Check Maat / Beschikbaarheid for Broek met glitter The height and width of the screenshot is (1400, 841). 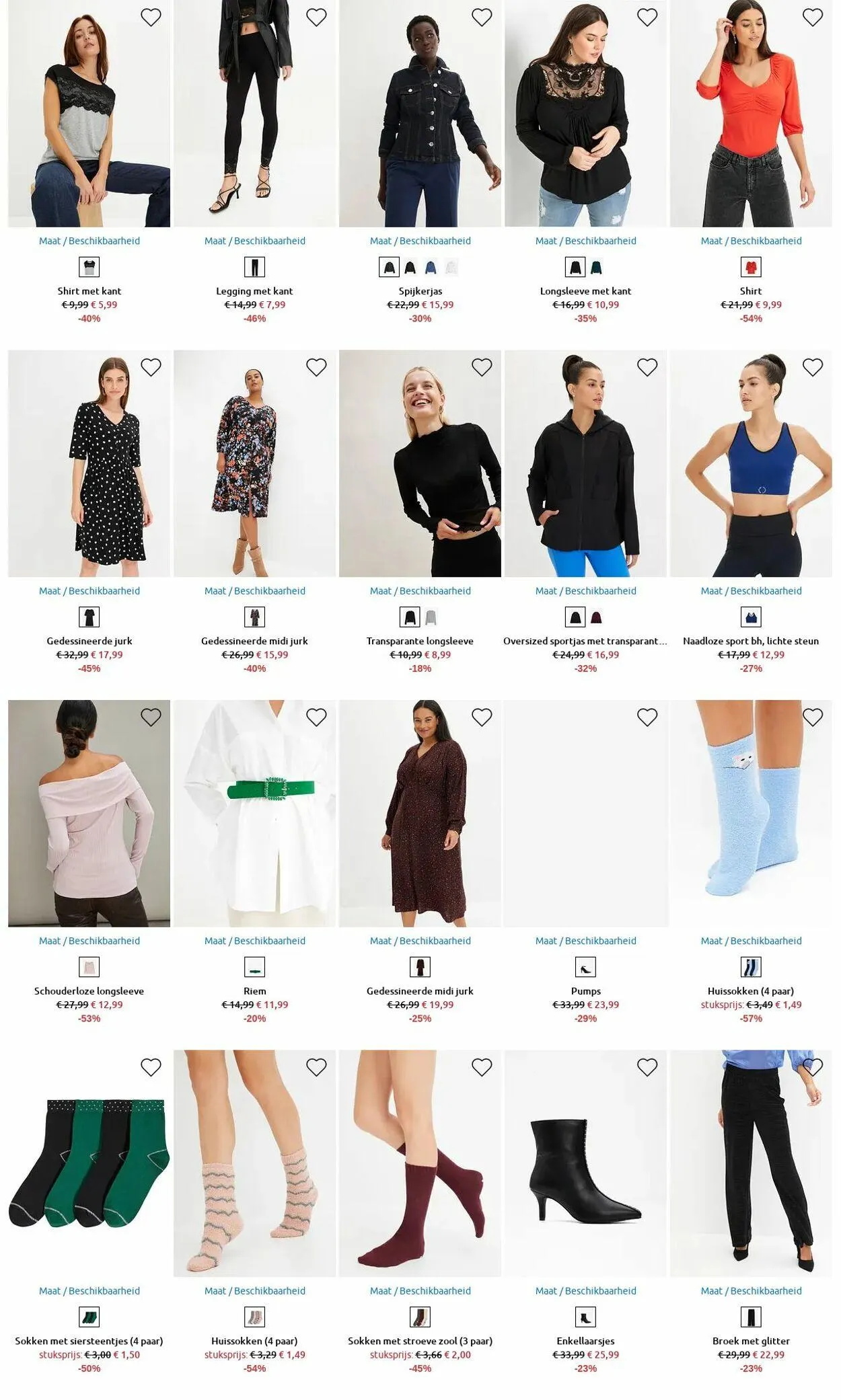pos(751,1291)
